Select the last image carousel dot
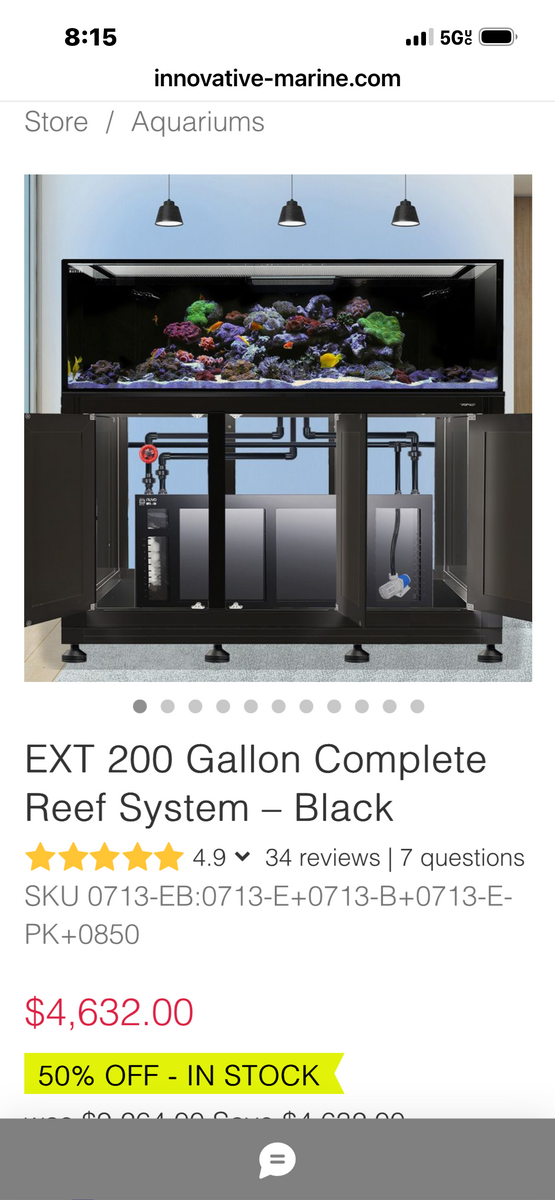555x1200 pixels. (x=417, y=706)
